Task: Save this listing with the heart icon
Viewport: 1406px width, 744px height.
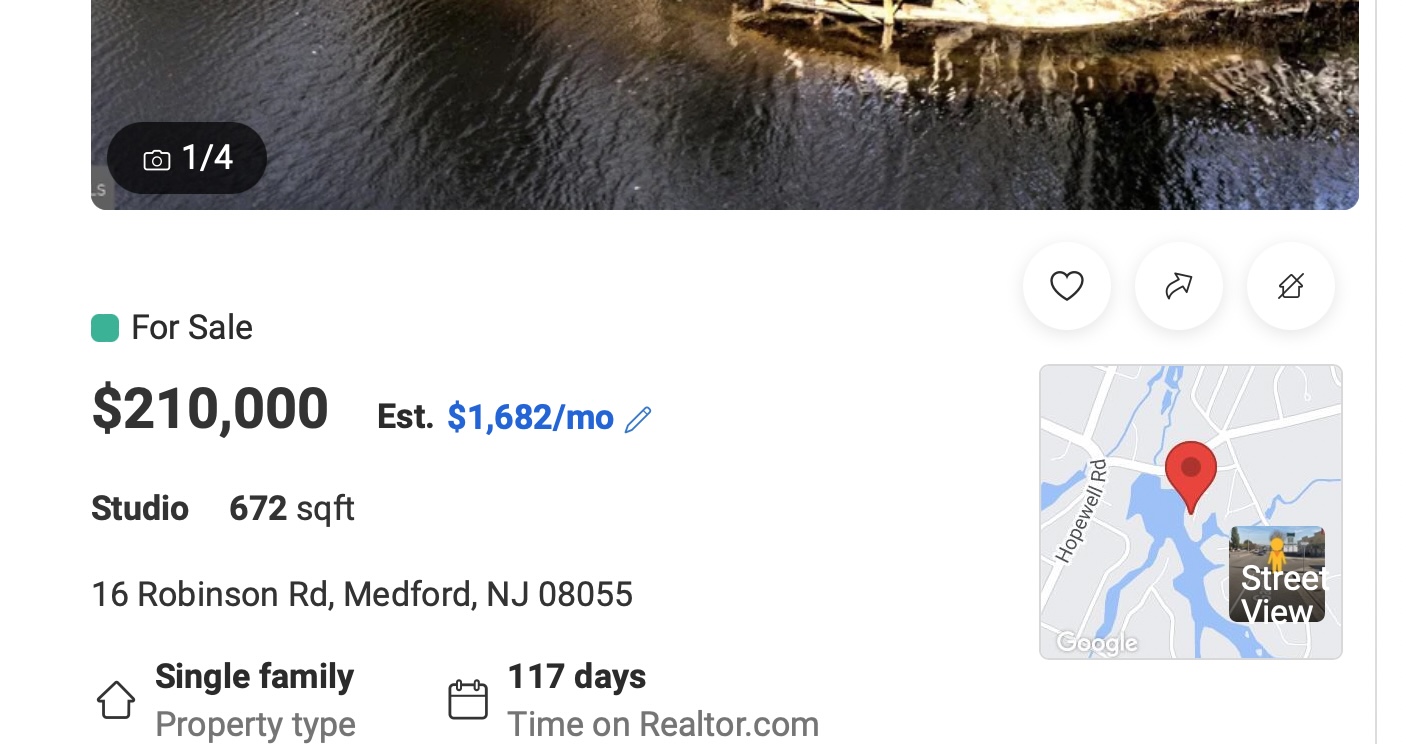Action: pos(1066,286)
